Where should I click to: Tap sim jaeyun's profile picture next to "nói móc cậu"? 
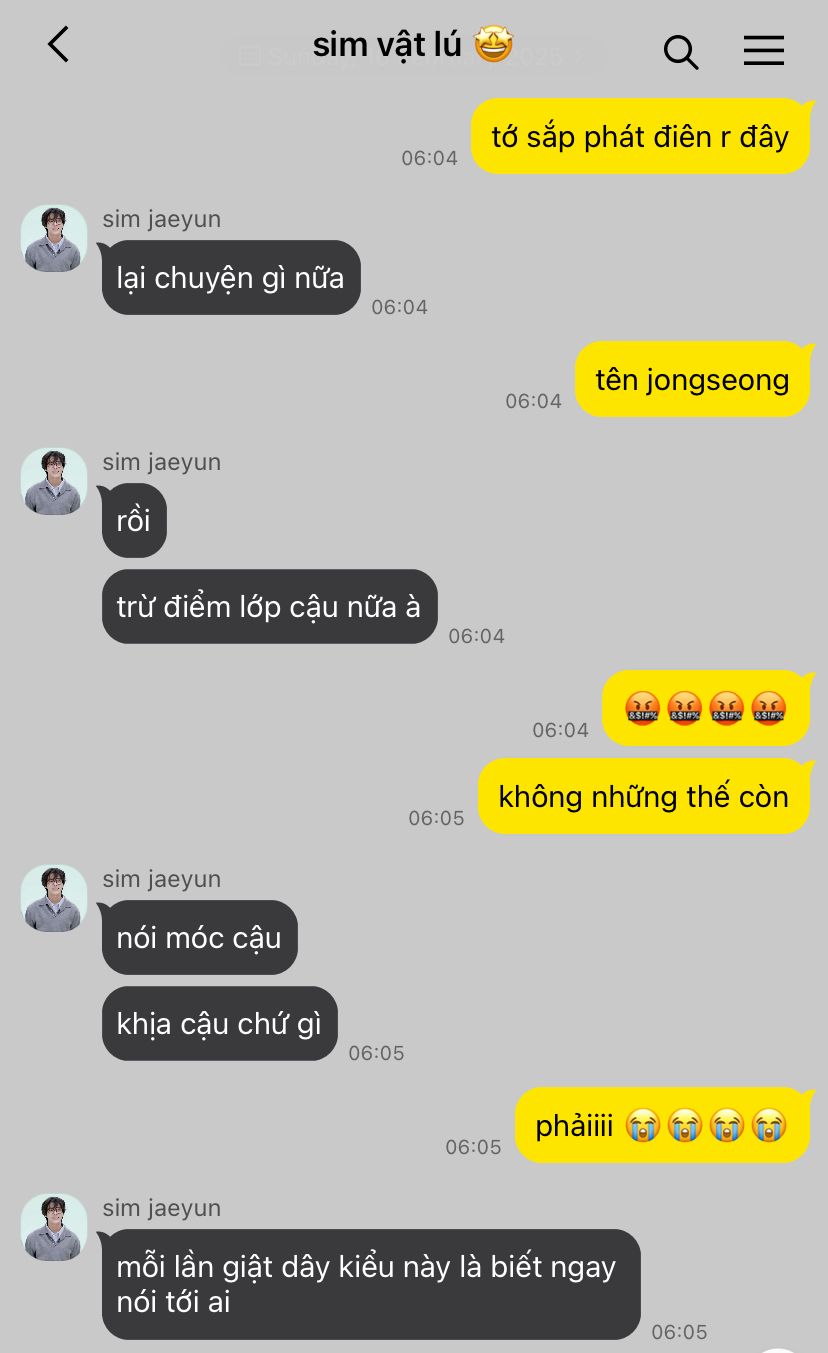(54, 898)
